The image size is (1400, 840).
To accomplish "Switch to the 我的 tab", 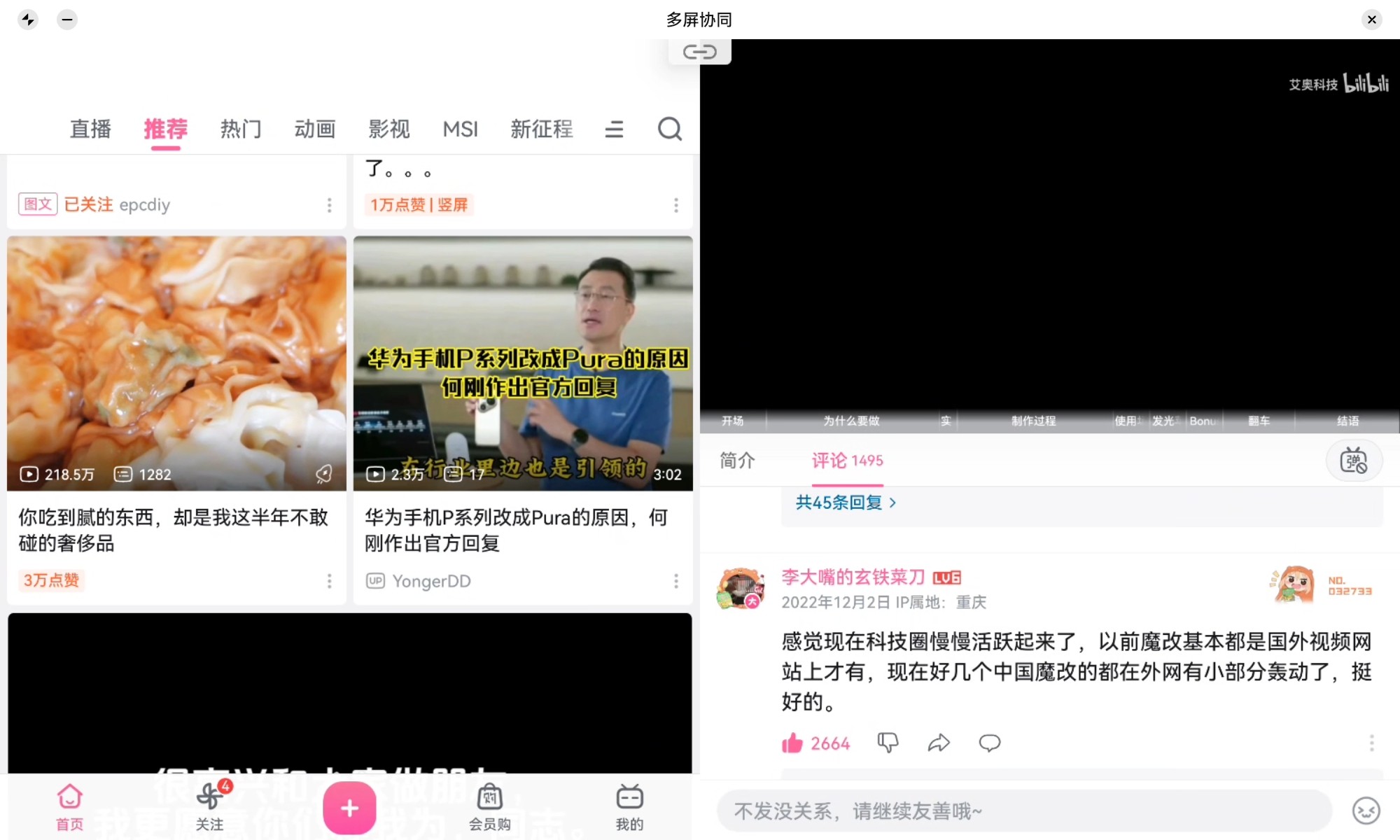I will (629, 808).
